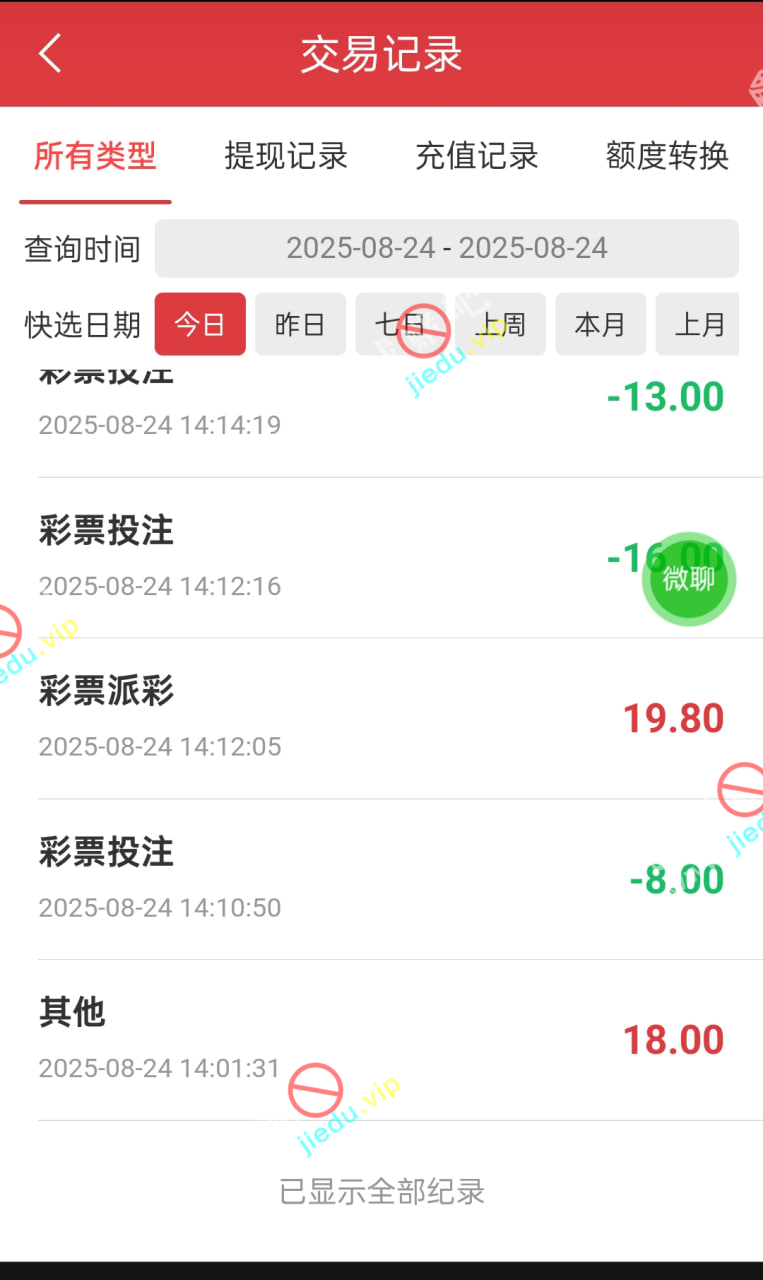Select the 今日 quick date chip
Screen dimensions: 763x1280
pyautogui.click(x=200, y=324)
